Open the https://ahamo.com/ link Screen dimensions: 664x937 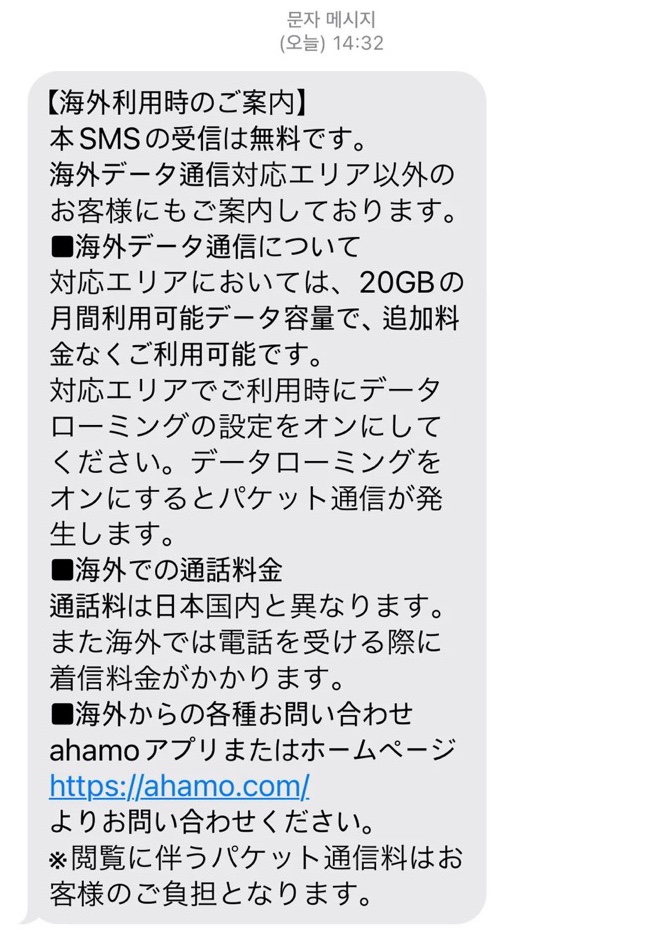[179, 785]
